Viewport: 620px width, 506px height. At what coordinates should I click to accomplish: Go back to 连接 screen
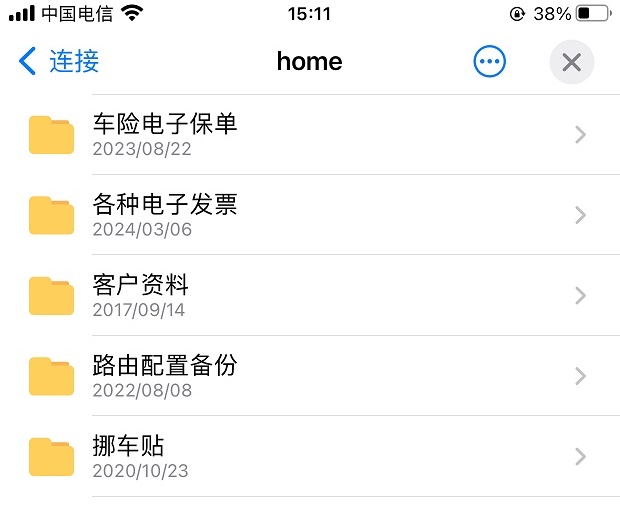click(60, 62)
